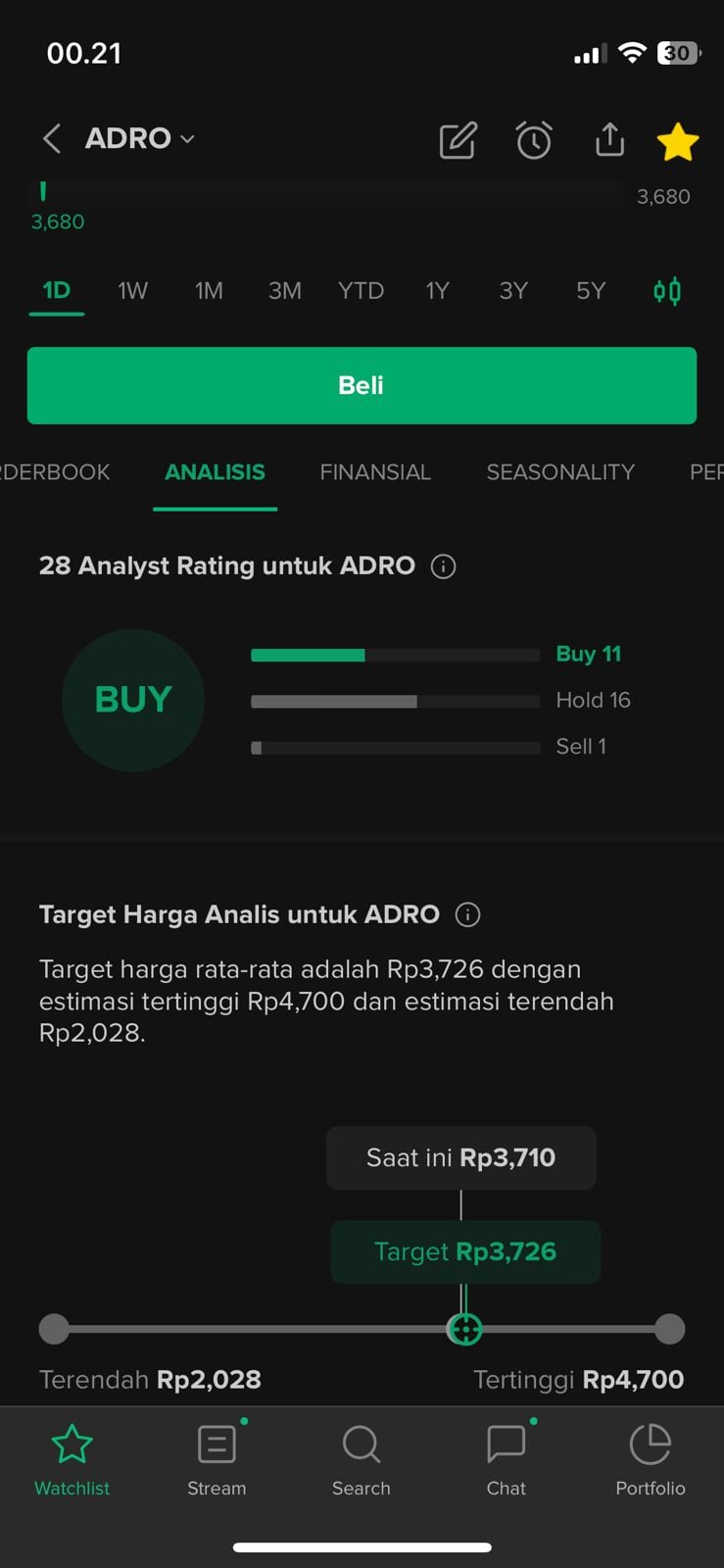This screenshot has width=724, height=1568.
Task: Open the SEASONALITY tab
Action: tap(559, 471)
